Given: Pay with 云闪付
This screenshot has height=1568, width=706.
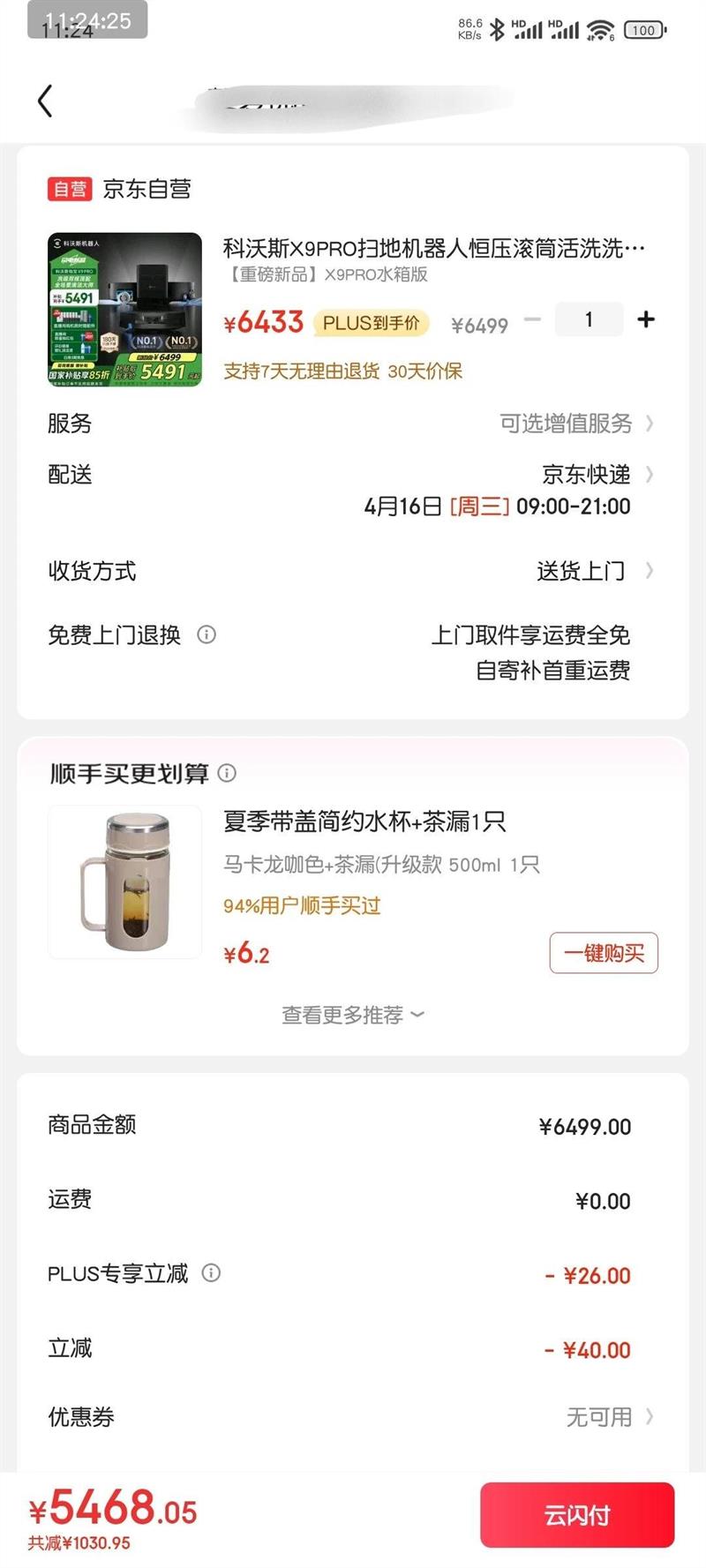Looking at the screenshot, I should click(x=577, y=1515).
